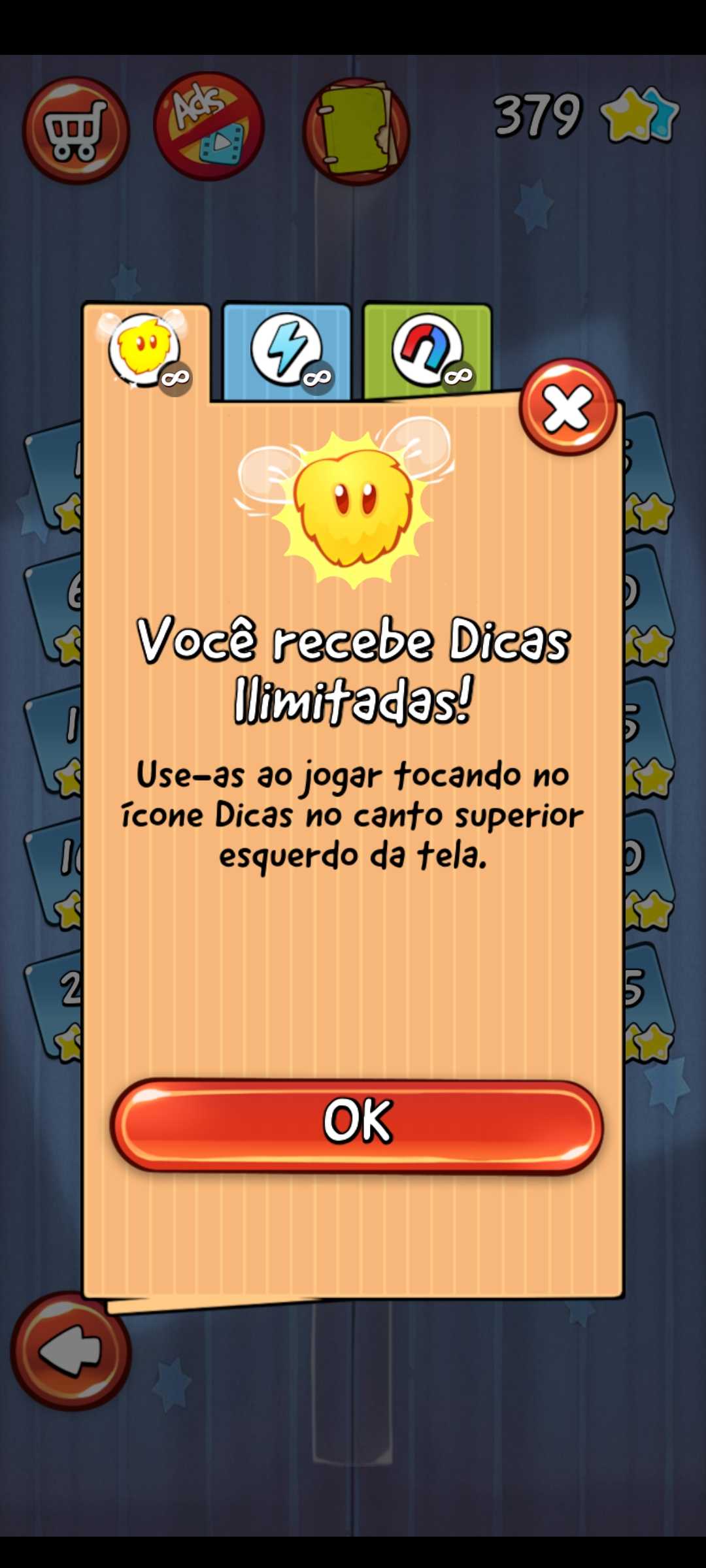The image size is (706, 1568).
Task: Select the yellow fluffy hints tab
Action: (145, 351)
